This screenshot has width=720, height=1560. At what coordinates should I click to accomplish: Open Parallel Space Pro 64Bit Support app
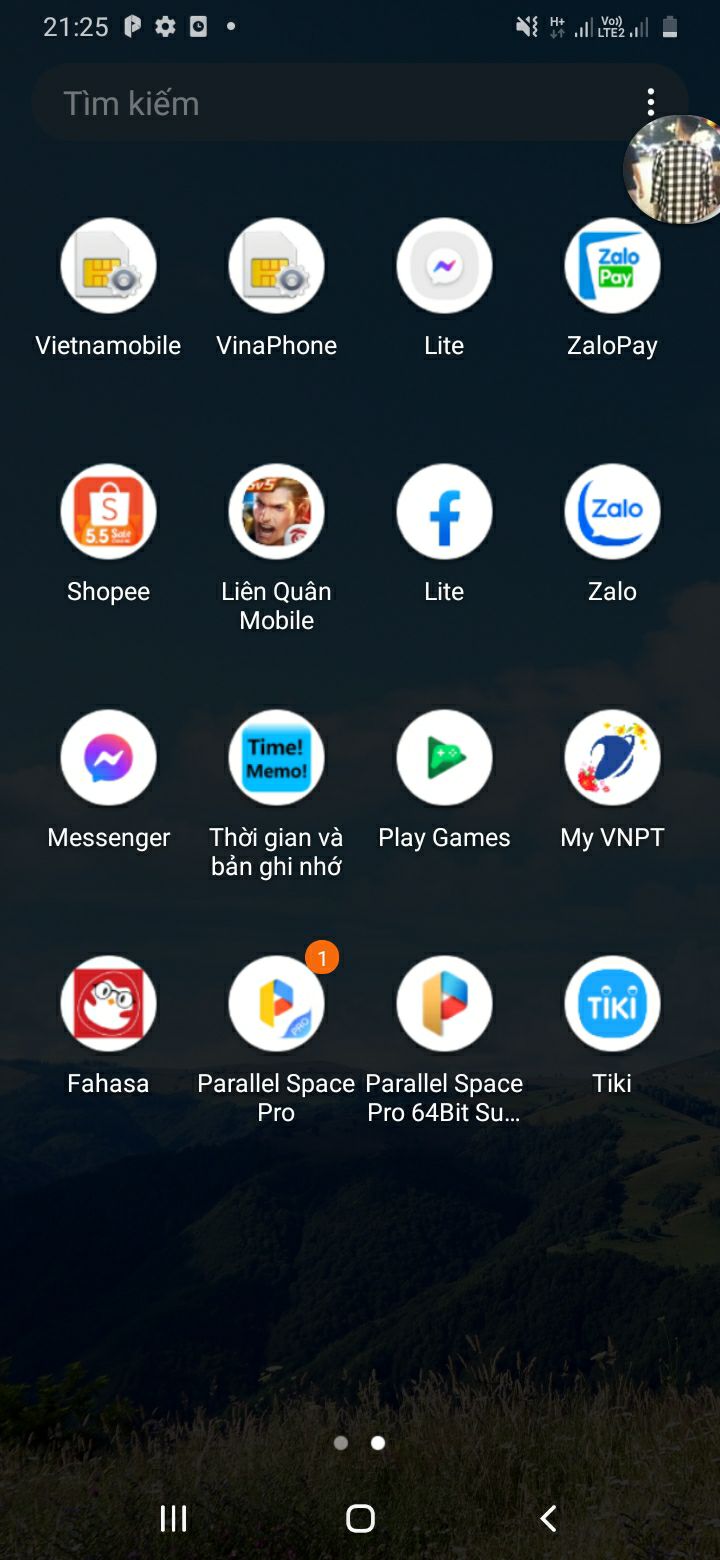coord(444,1004)
